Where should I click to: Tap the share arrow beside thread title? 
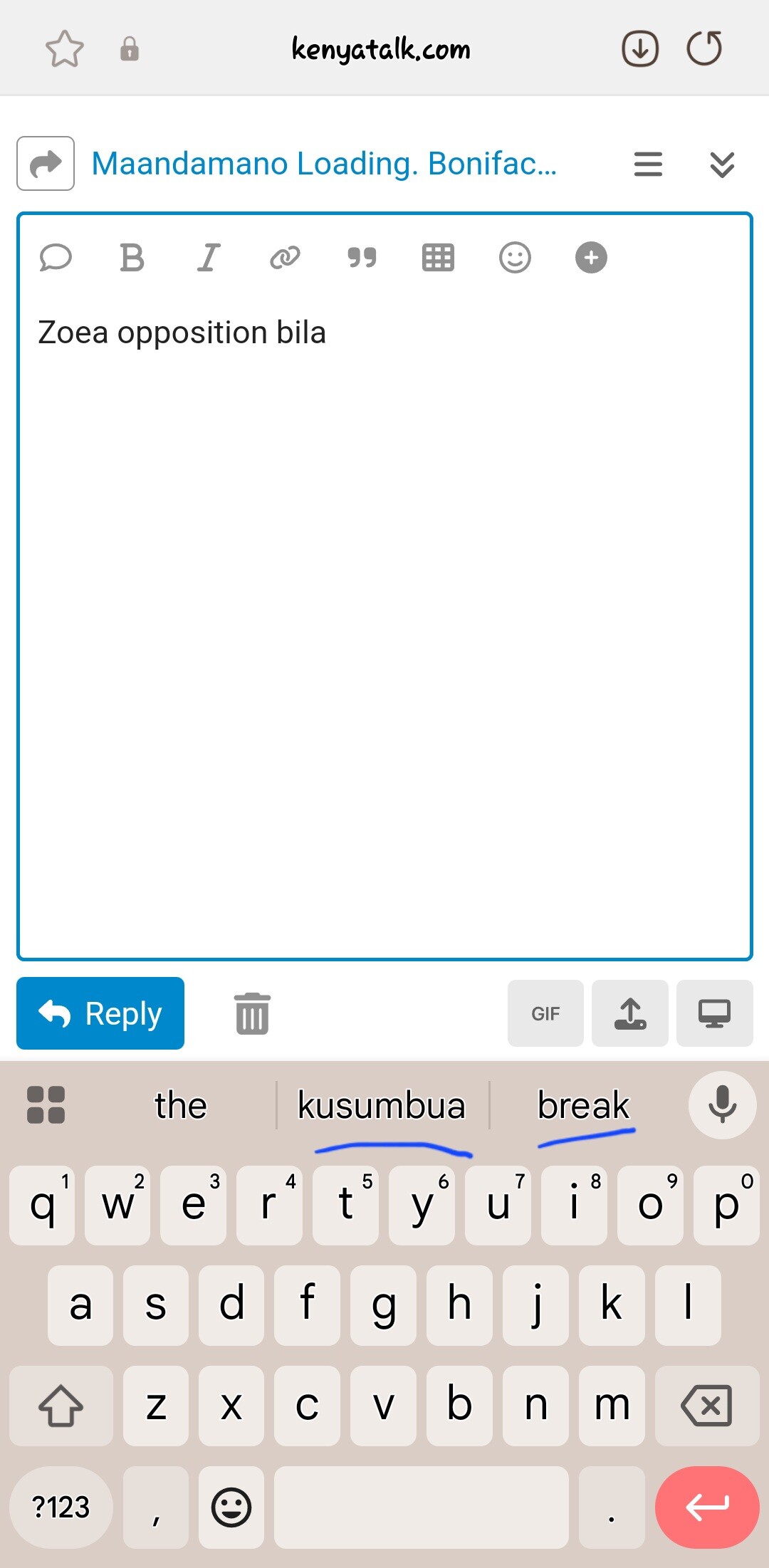pyautogui.click(x=46, y=163)
